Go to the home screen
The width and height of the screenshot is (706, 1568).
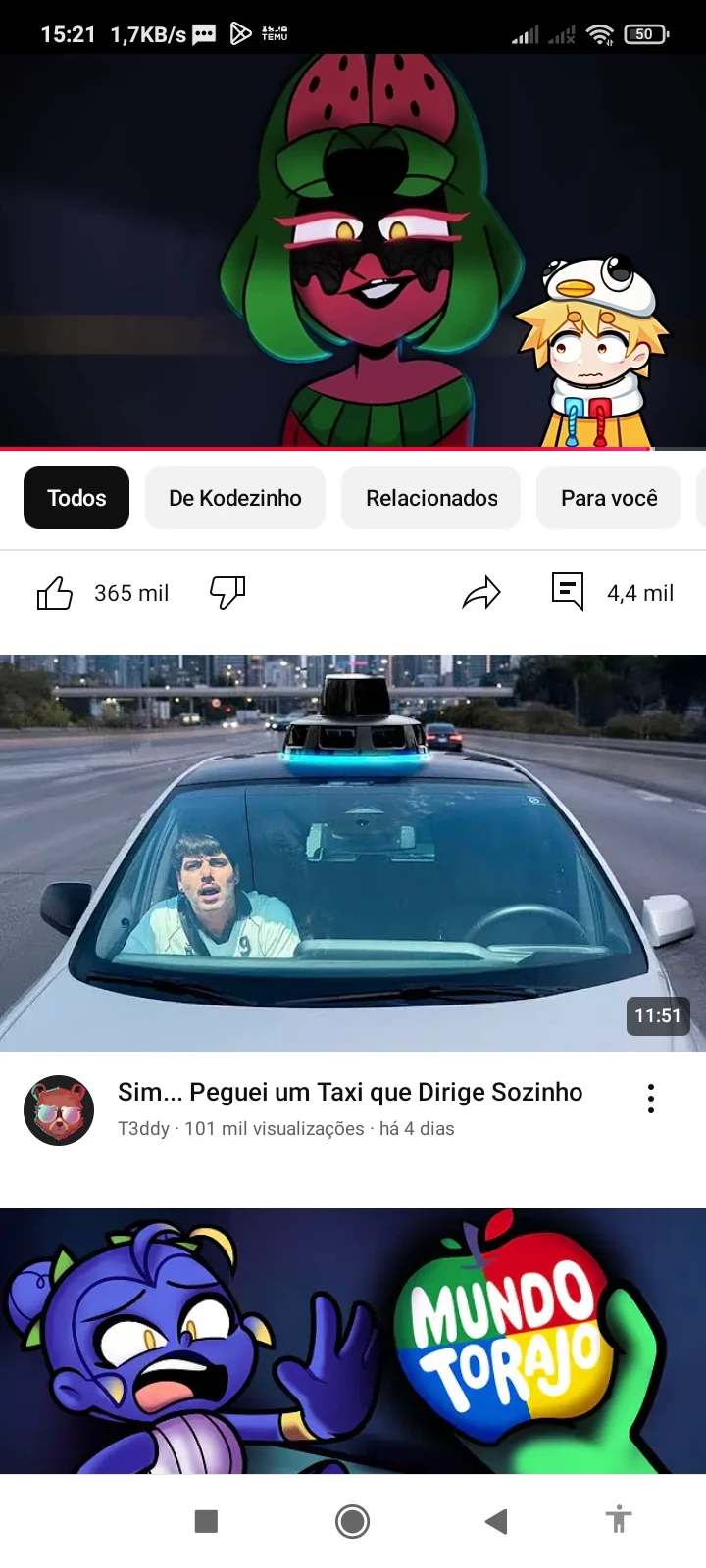tap(352, 1521)
